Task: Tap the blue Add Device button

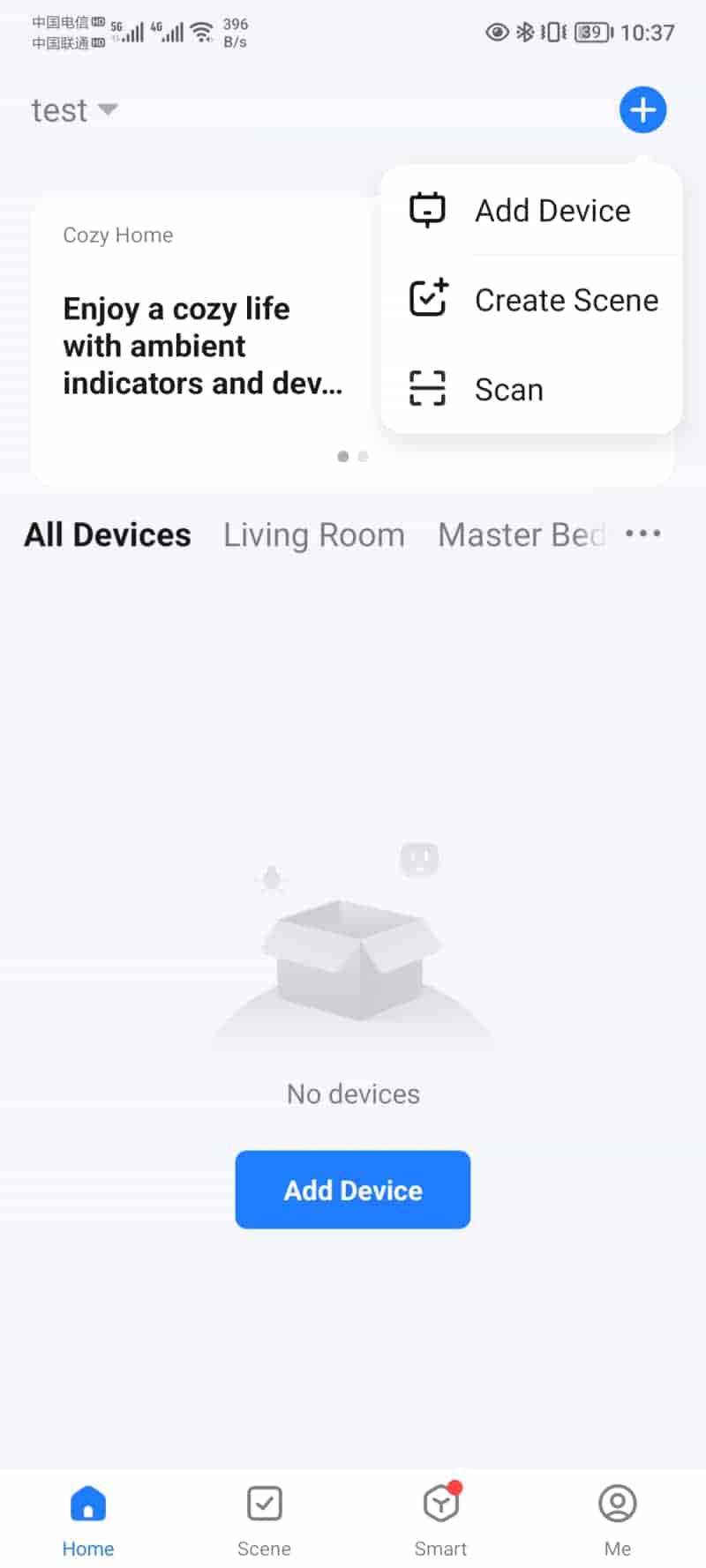Action: pyautogui.click(x=352, y=1190)
